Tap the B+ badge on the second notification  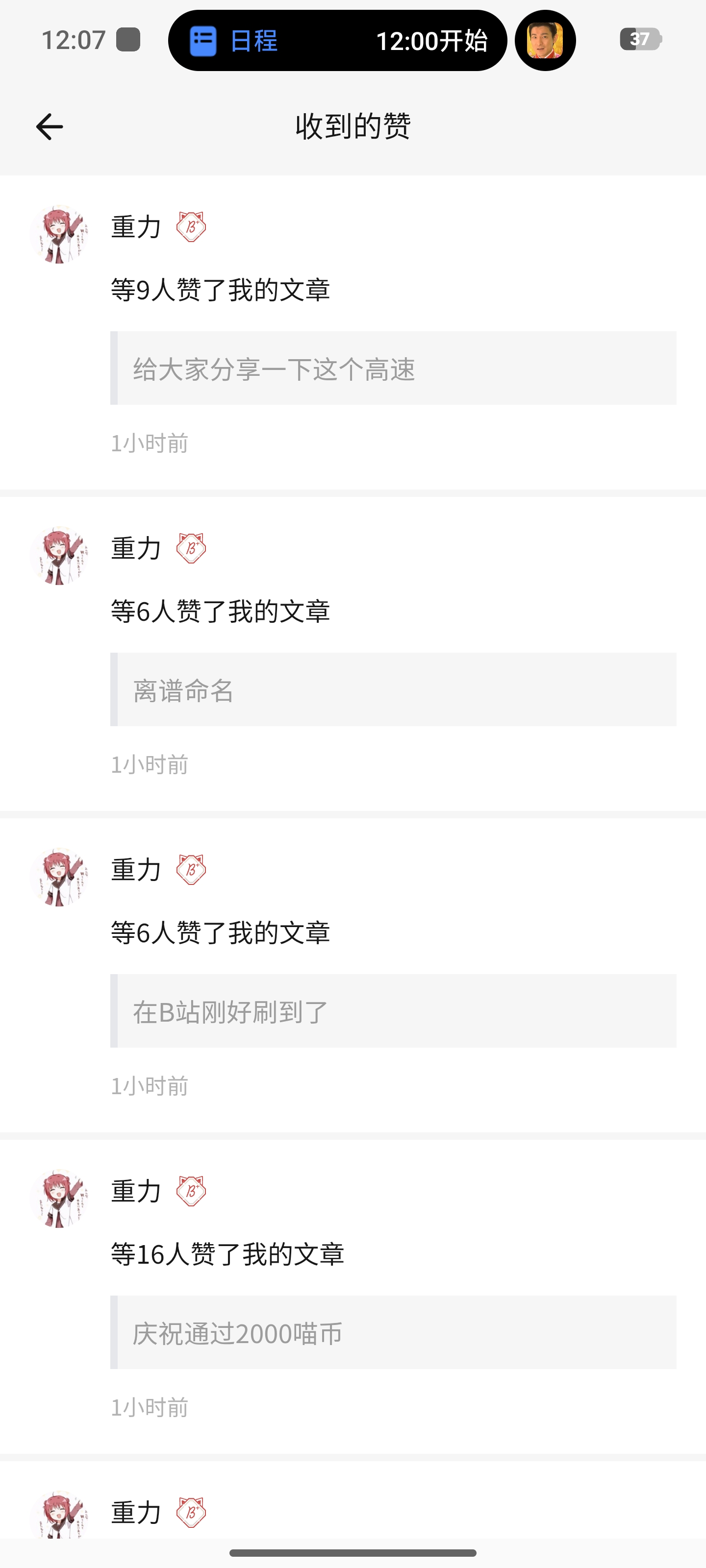pyautogui.click(x=191, y=549)
